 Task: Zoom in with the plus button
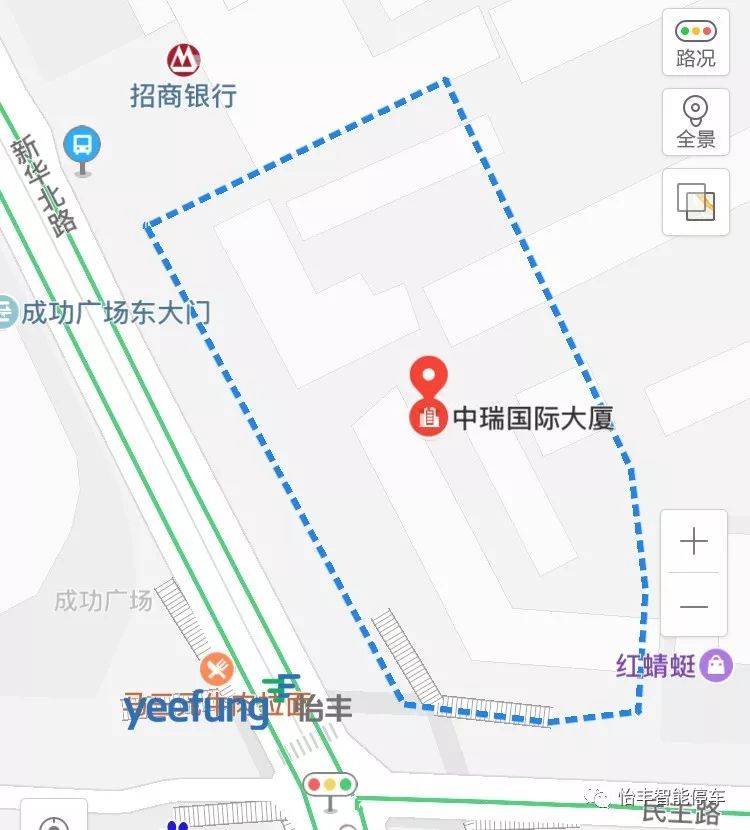click(x=694, y=543)
